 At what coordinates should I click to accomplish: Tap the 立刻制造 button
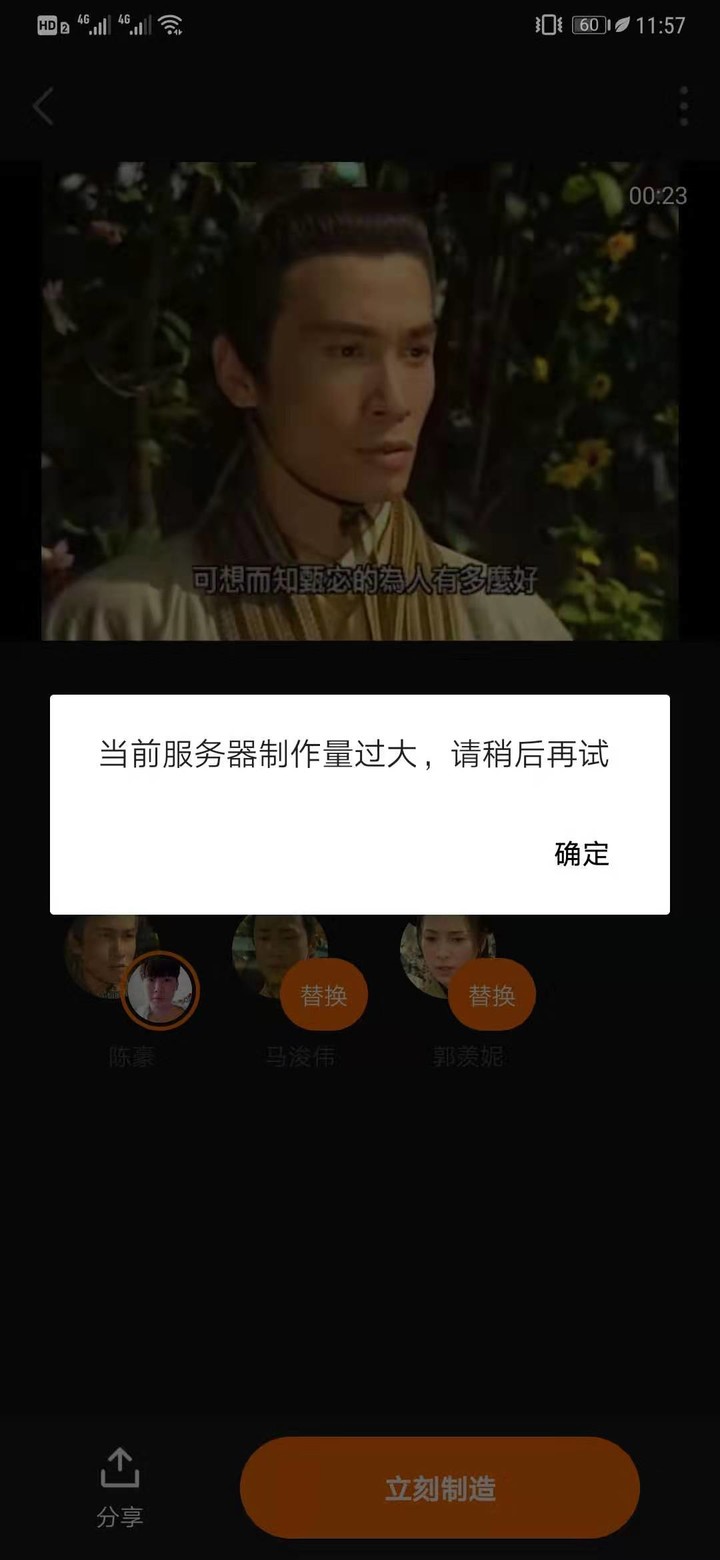(440, 1488)
